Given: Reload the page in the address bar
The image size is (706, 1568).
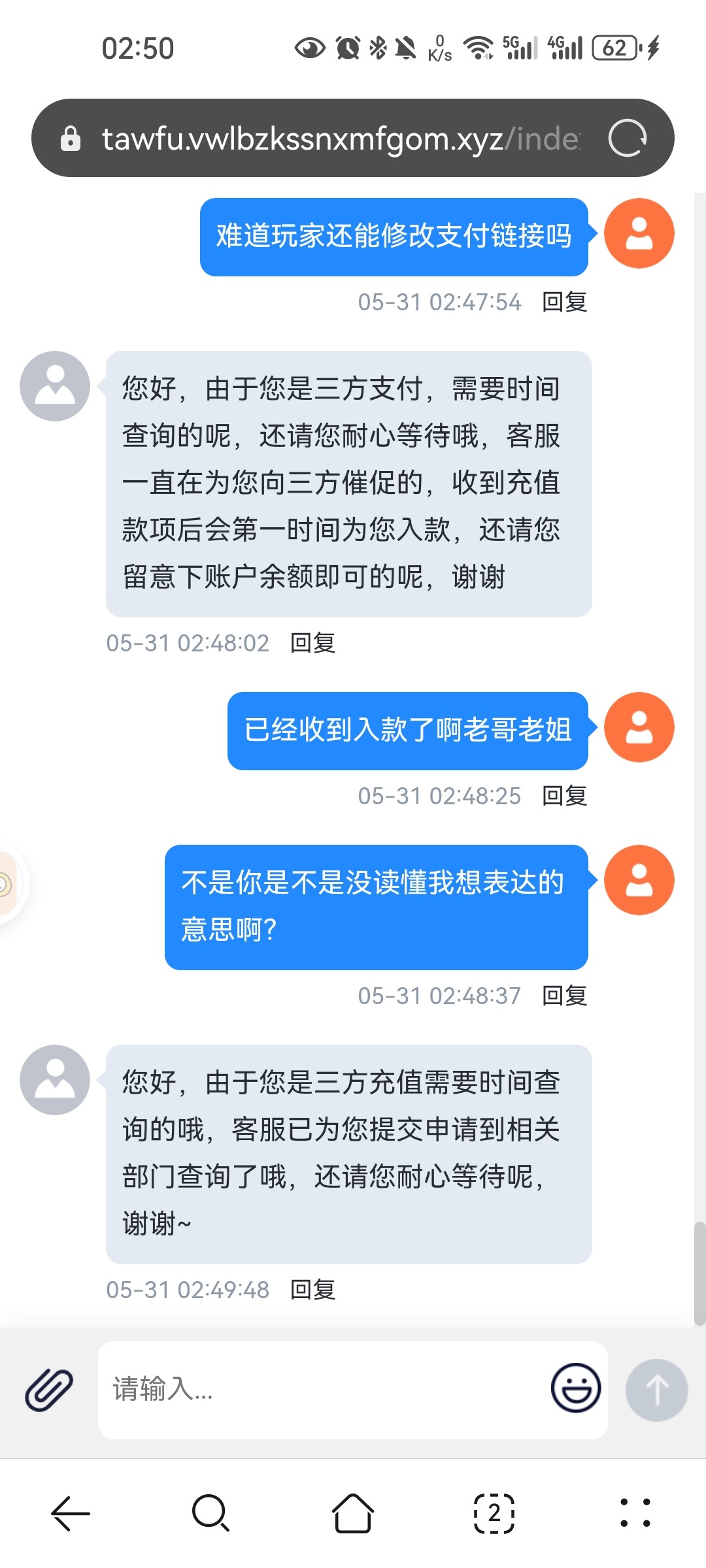Looking at the screenshot, I should coord(627,138).
